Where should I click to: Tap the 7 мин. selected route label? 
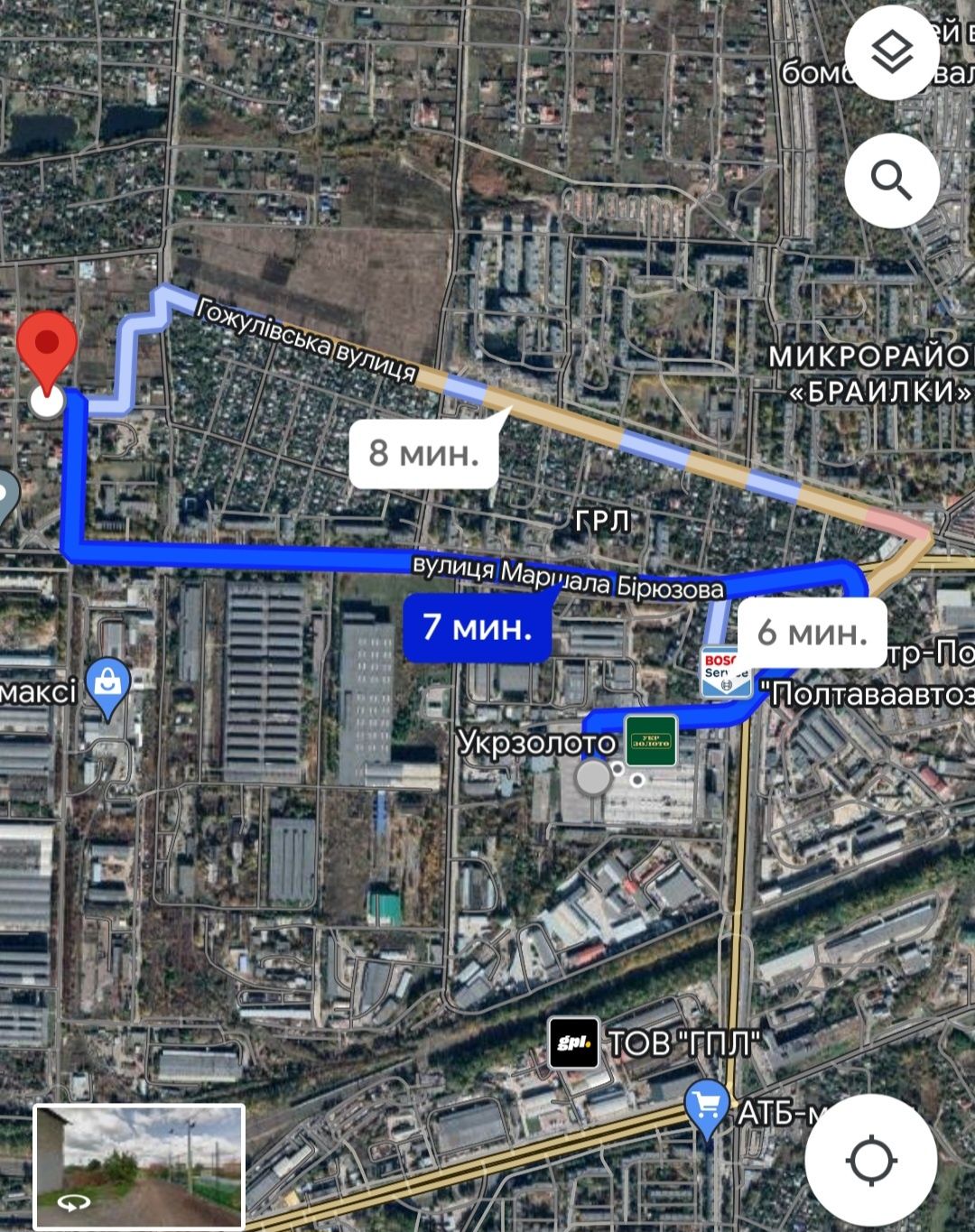point(477,627)
